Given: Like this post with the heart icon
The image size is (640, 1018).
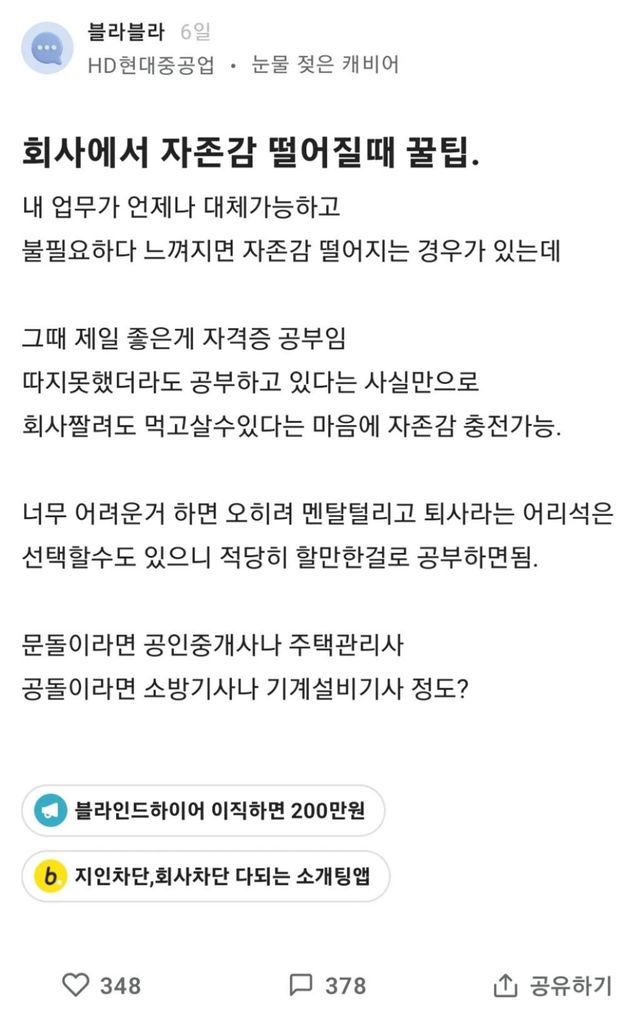Looking at the screenshot, I should point(77,985).
